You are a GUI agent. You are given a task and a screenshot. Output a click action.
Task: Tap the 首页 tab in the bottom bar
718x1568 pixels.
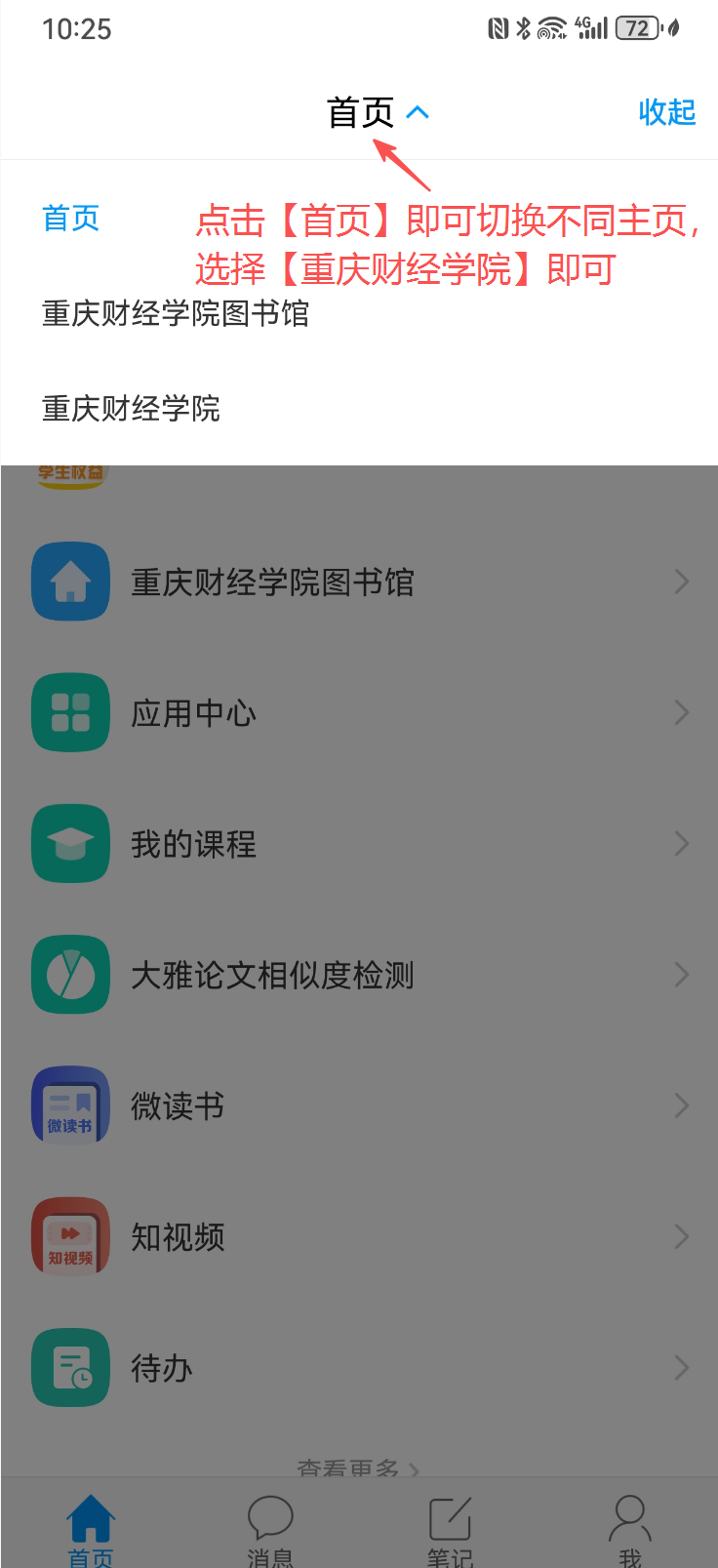(x=91, y=1529)
